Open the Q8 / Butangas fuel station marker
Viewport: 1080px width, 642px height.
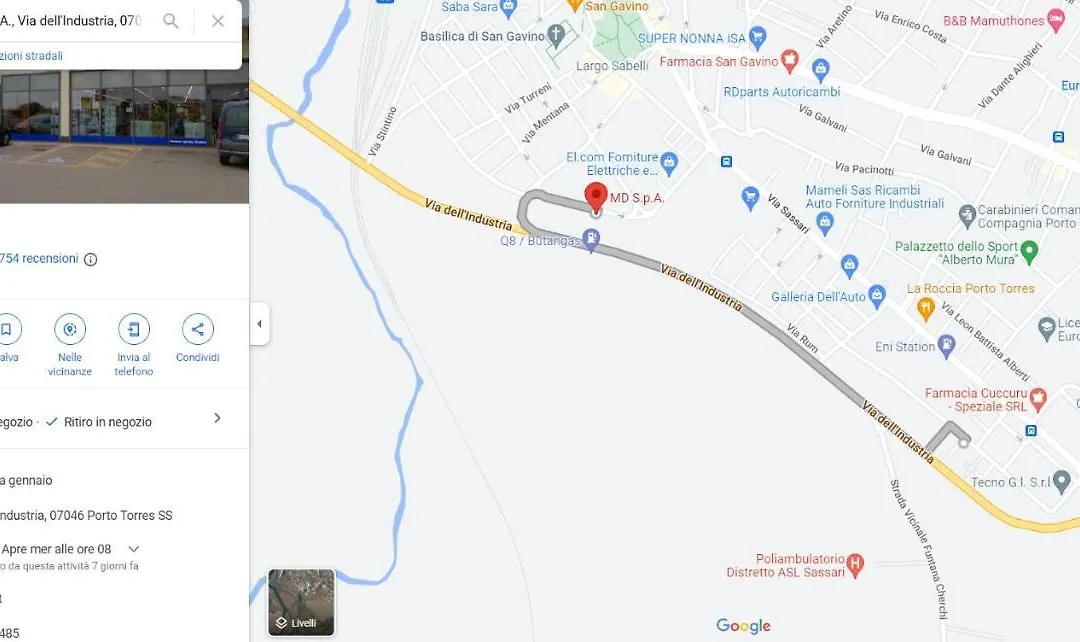(x=592, y=240)
